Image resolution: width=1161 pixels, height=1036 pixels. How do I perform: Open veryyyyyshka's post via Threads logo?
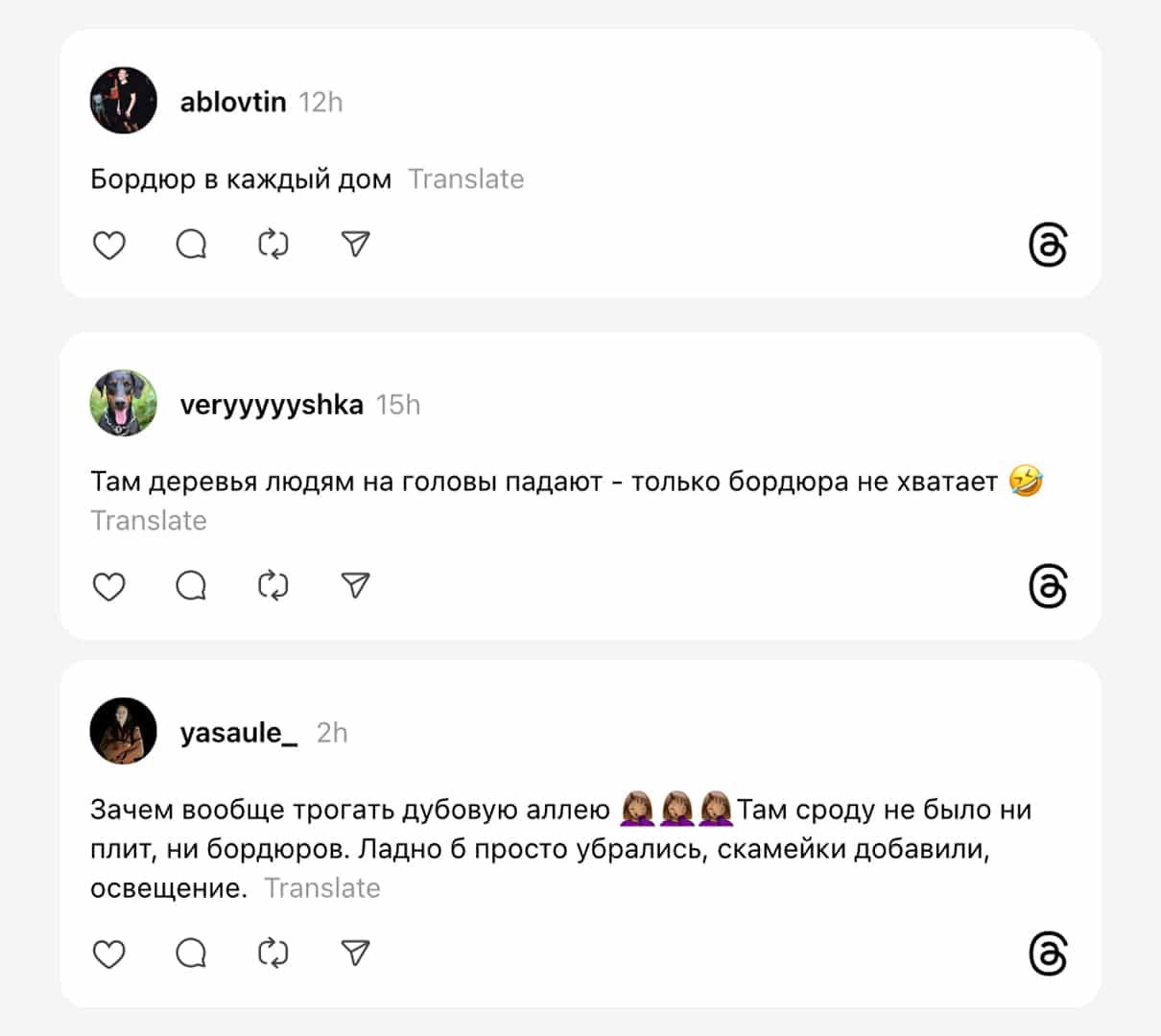click(1047, 586)
